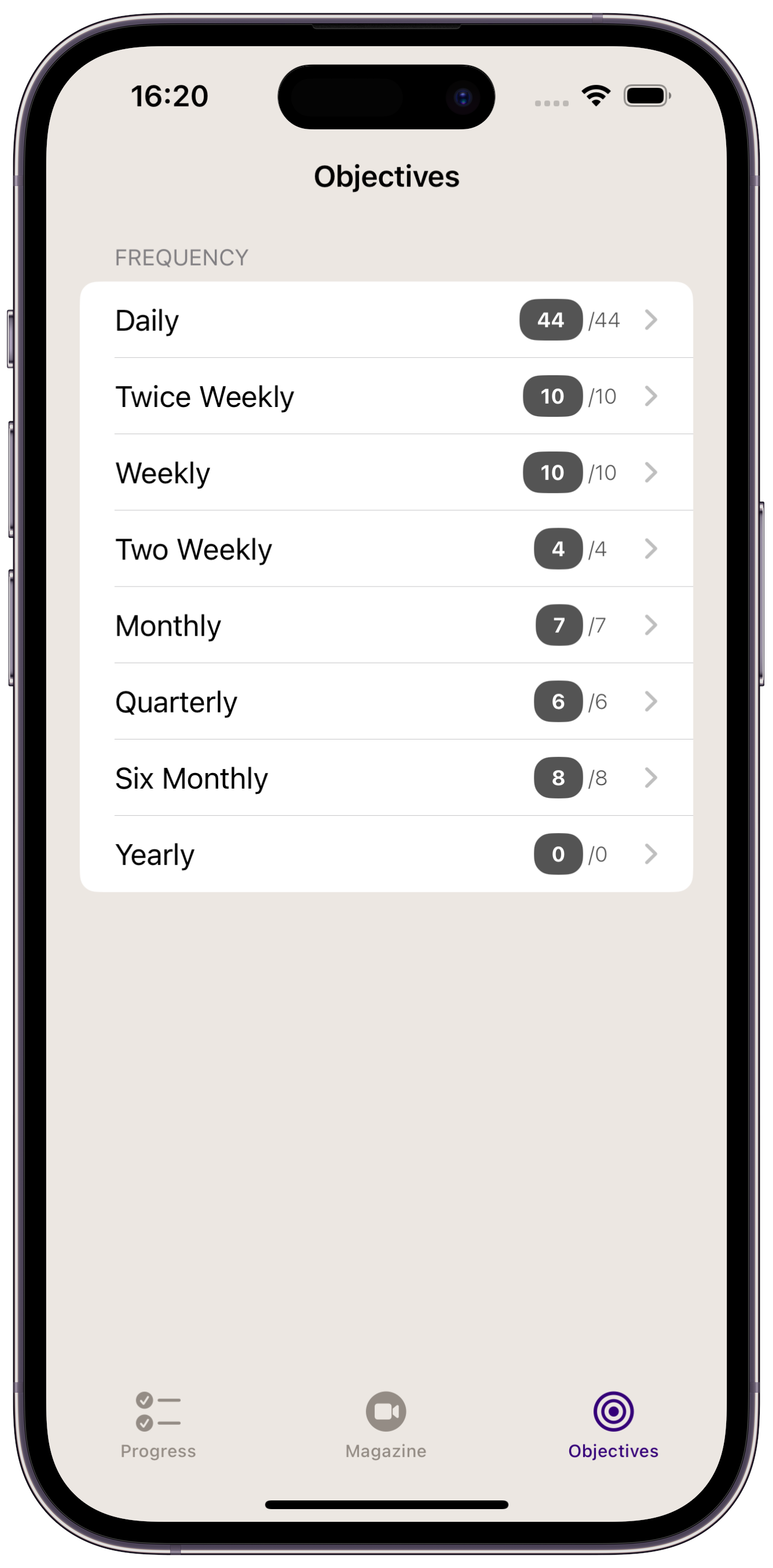Open the Quarterly objectives row
This screenshot has width=773, height=1568.
coord(386,702)
